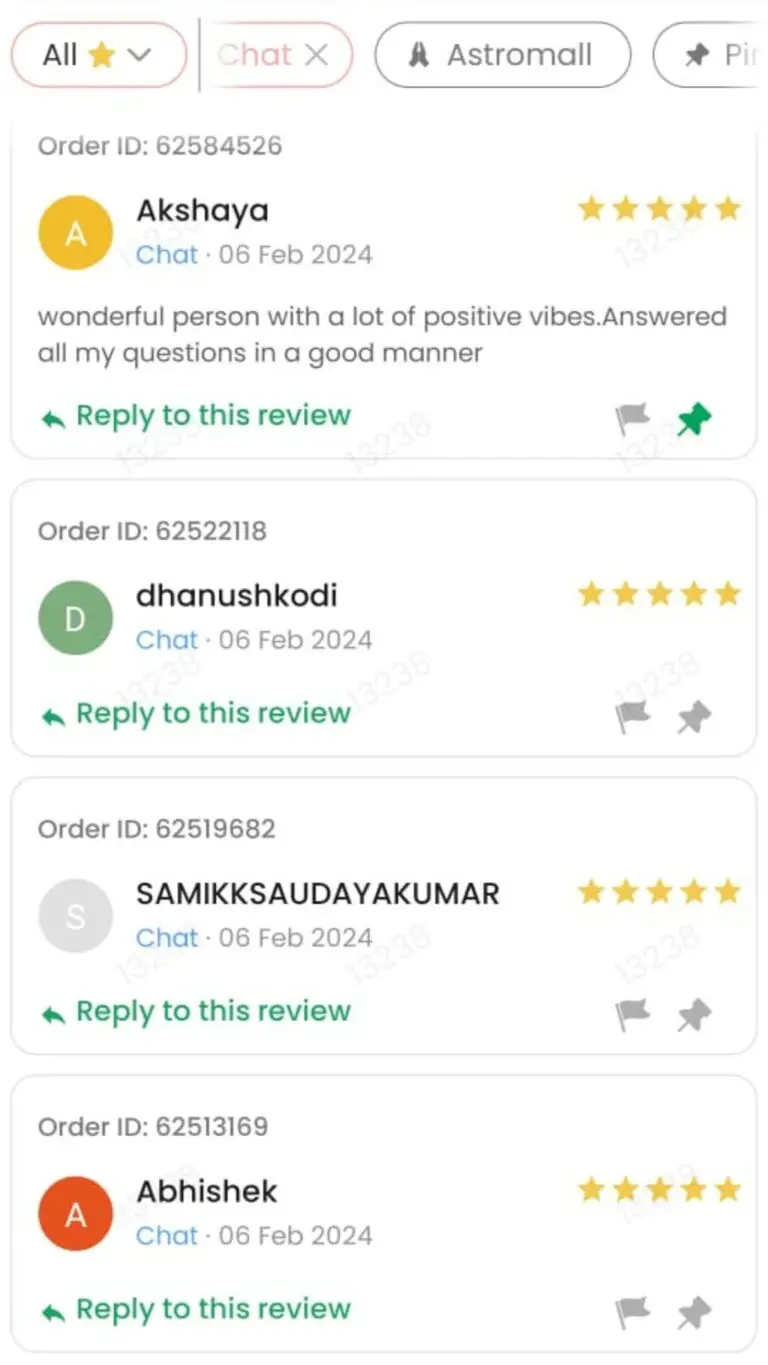768x1365 pixels.
Task: Filter reviews by Astromall
Action: (x=502, y=55)
